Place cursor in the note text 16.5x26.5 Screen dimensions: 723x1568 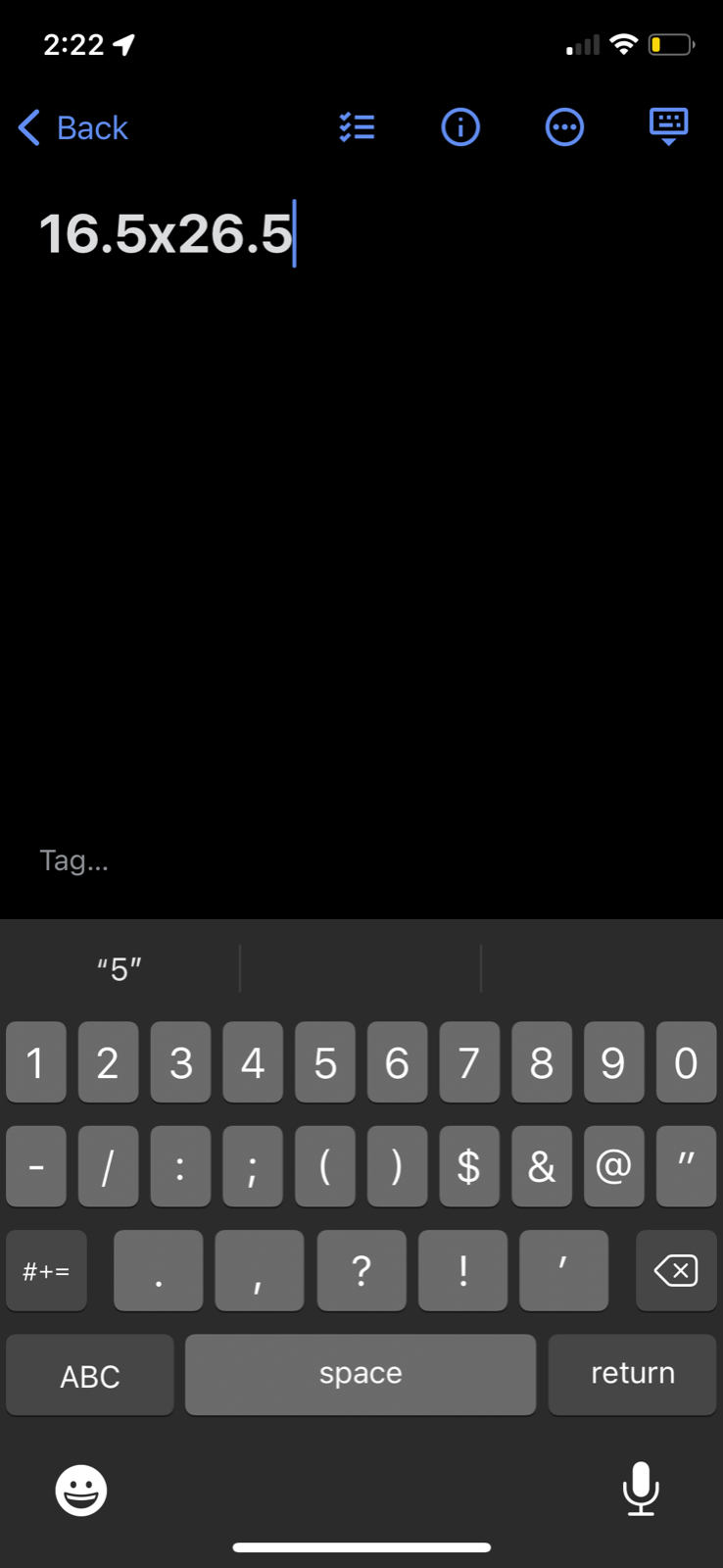pos(166,234)
